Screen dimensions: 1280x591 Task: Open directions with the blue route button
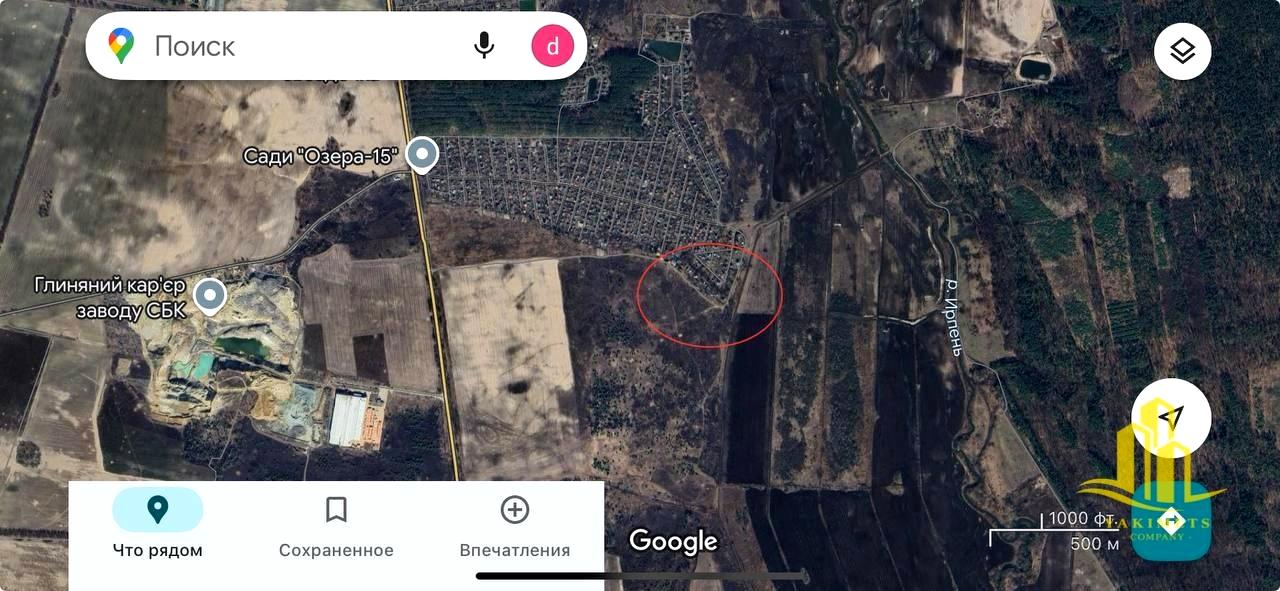(1173, 521)
